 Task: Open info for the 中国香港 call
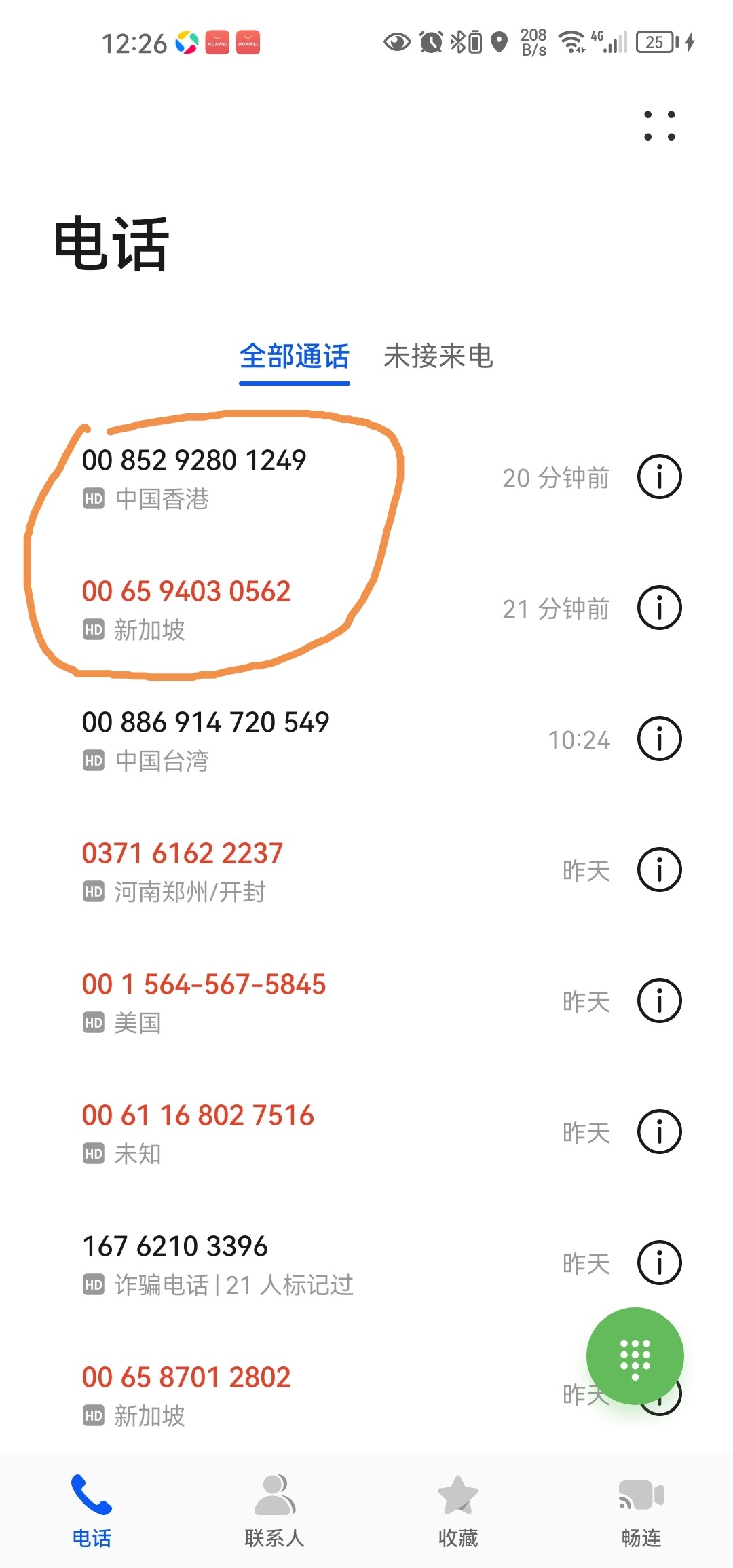click(x=659, y=477)
